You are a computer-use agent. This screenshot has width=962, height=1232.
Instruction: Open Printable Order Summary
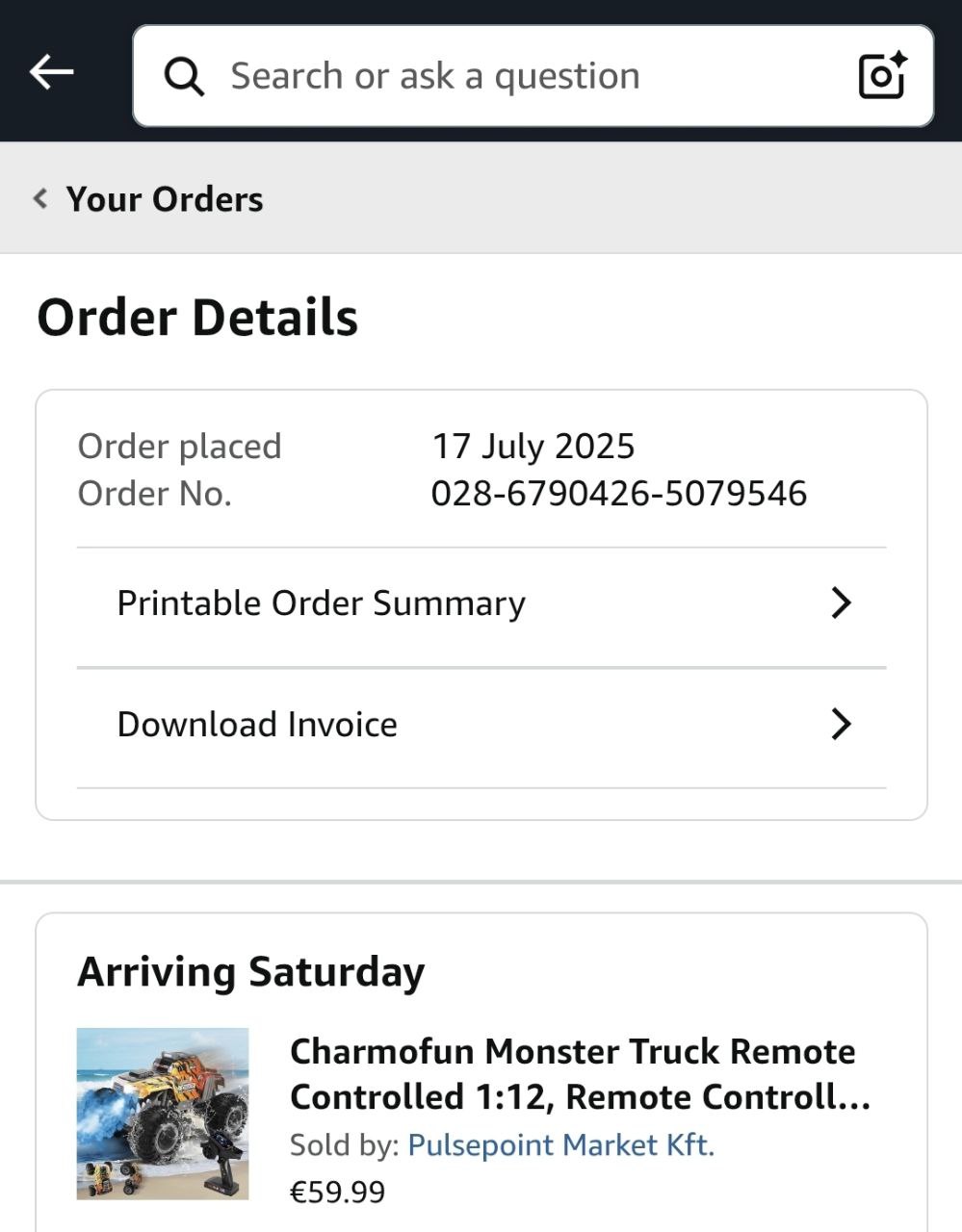481,603
